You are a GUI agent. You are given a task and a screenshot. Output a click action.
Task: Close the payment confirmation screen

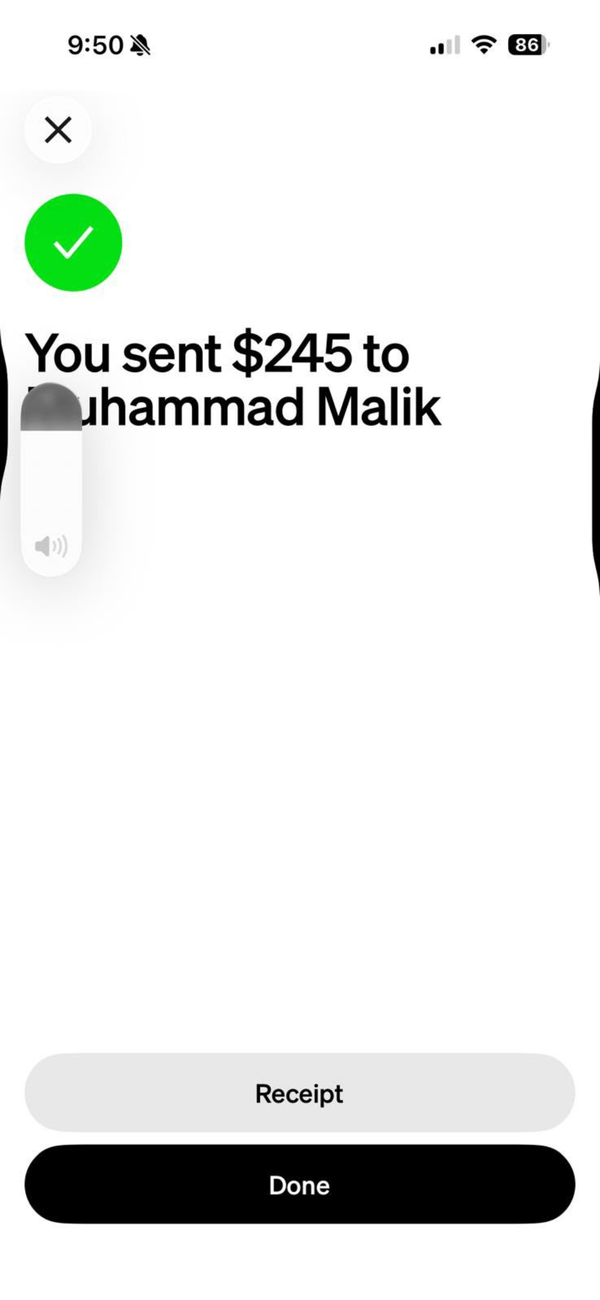click(58, 129)
